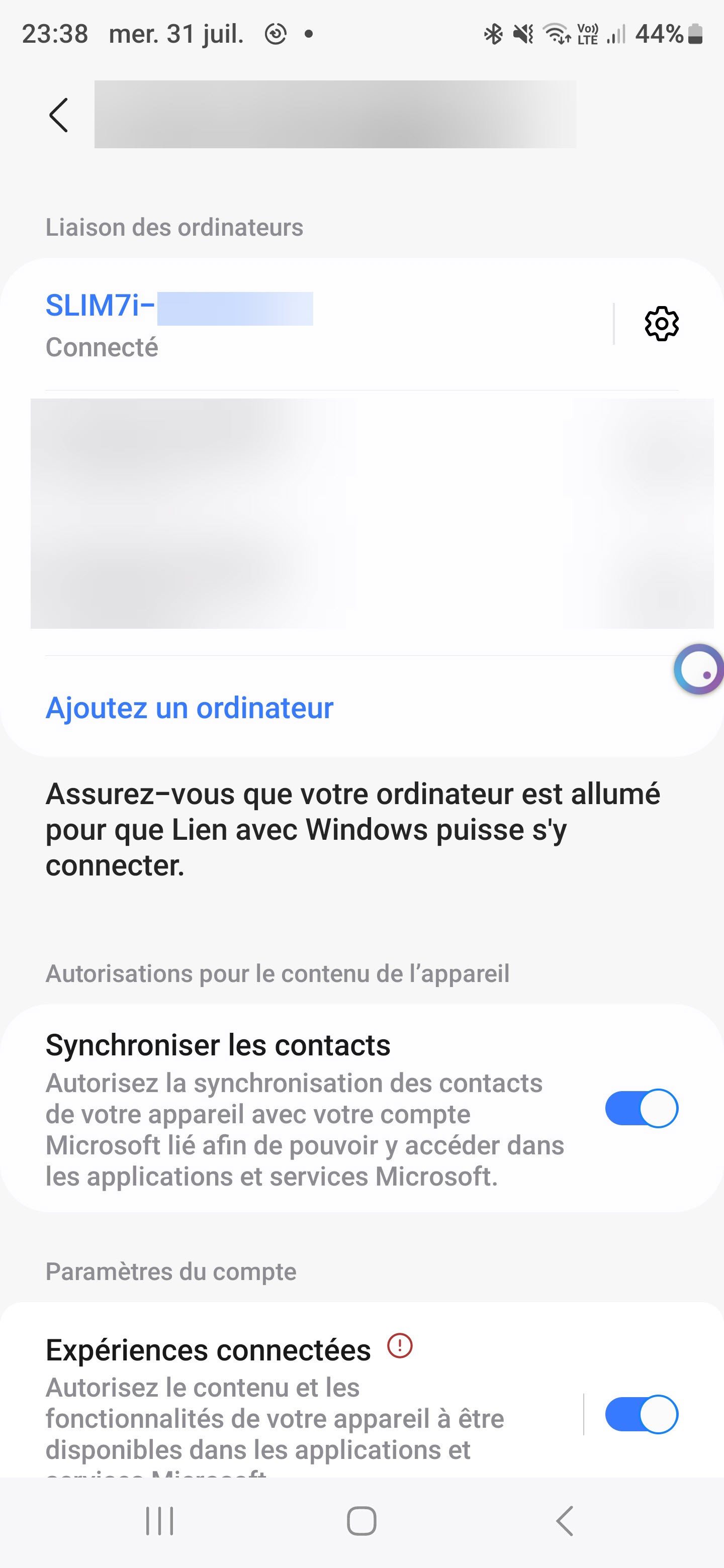Go to the home screen

tap(361, 1521)
